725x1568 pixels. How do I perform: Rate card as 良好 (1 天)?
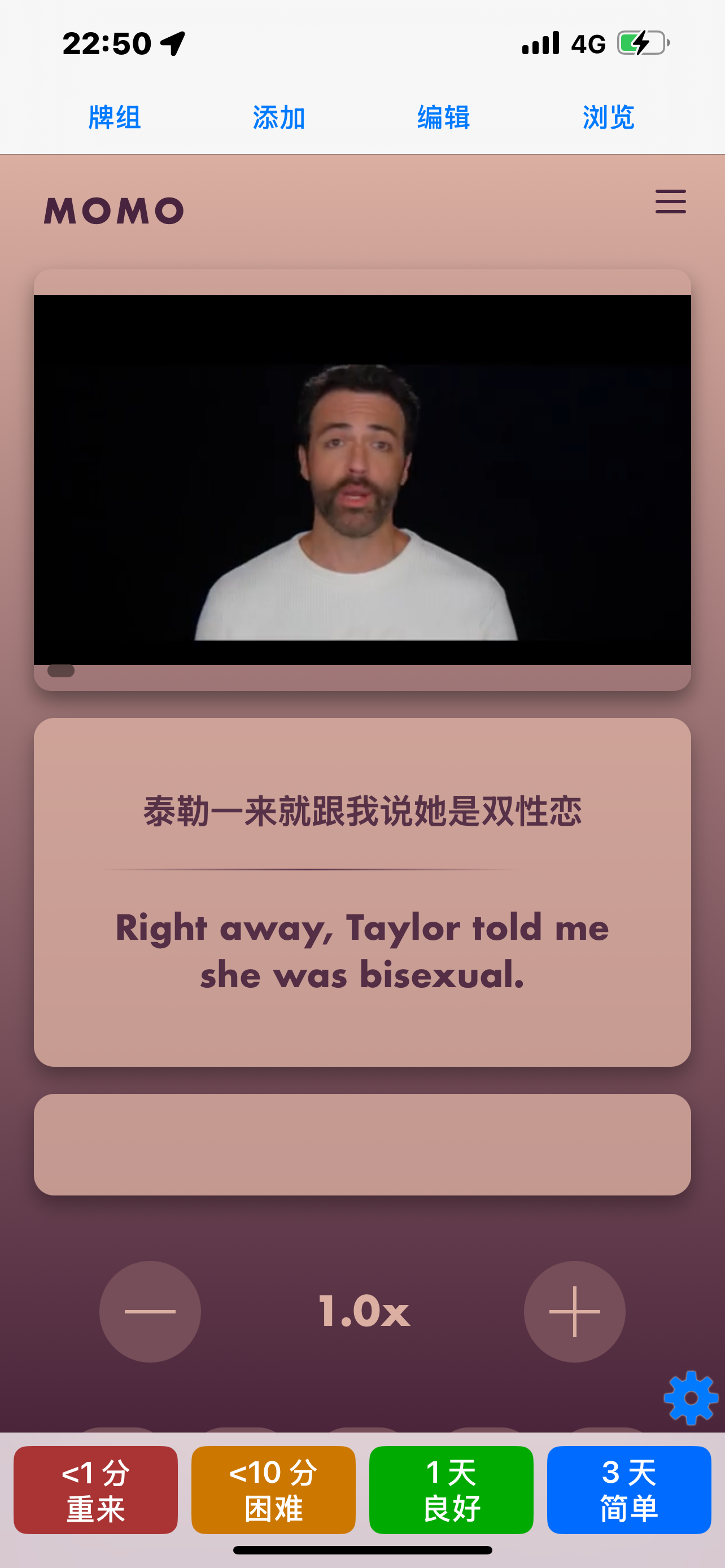click(x=451, y=1490)
